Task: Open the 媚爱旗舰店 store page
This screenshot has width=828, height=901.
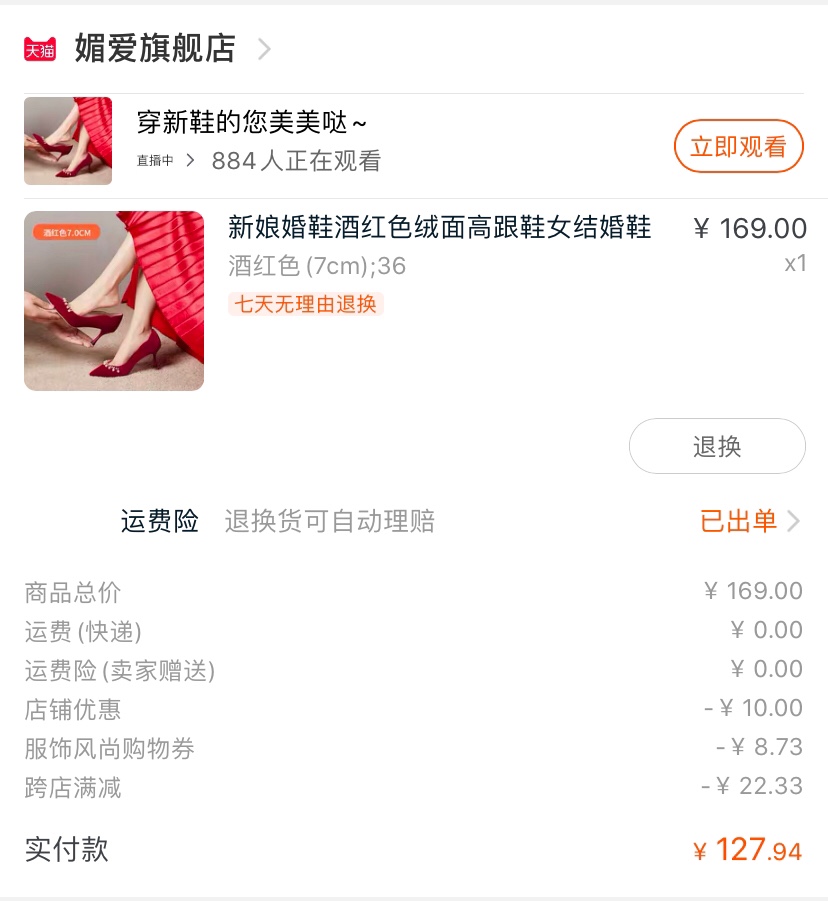Action: 155,48
